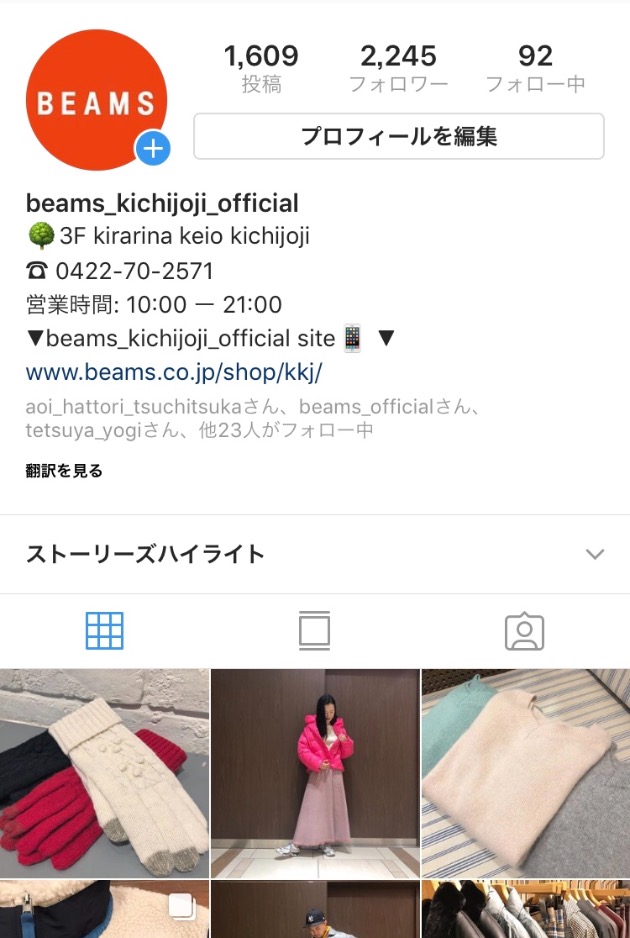Switch to the single-column feed tab

(314, 631)
